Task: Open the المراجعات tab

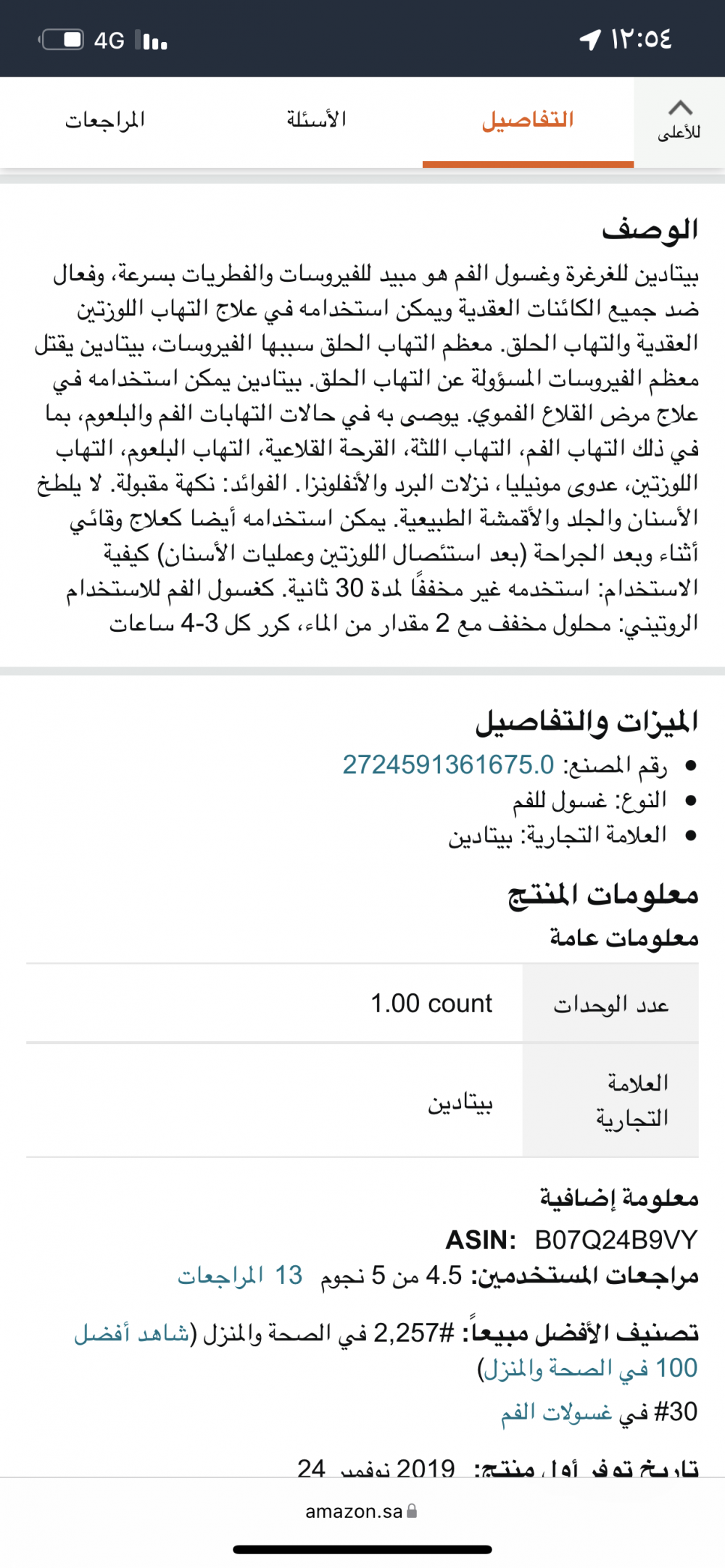Action: (x=106, y=120)
